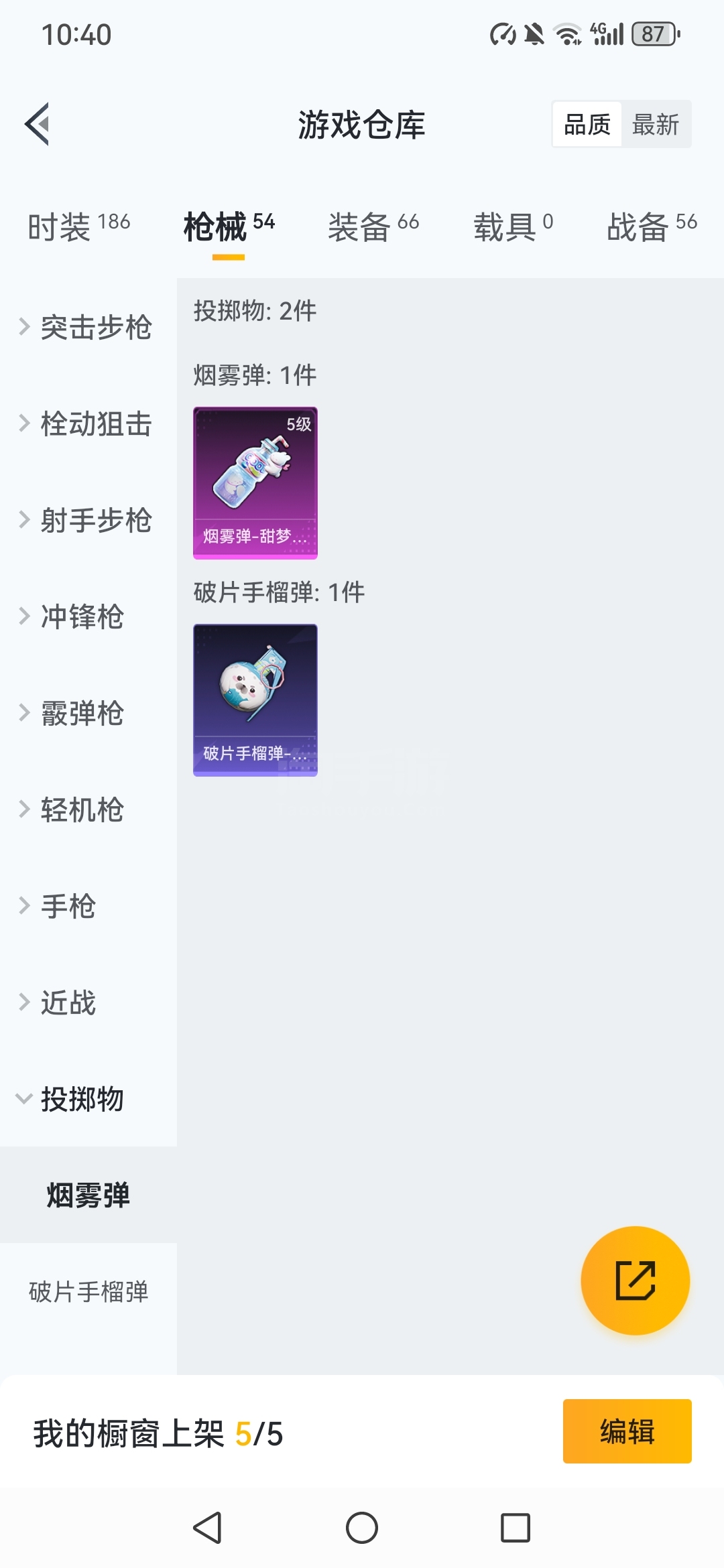Open the 烟雾弹-甜梦 item card
724x1568 pixels.
click(x=255, y=482)
